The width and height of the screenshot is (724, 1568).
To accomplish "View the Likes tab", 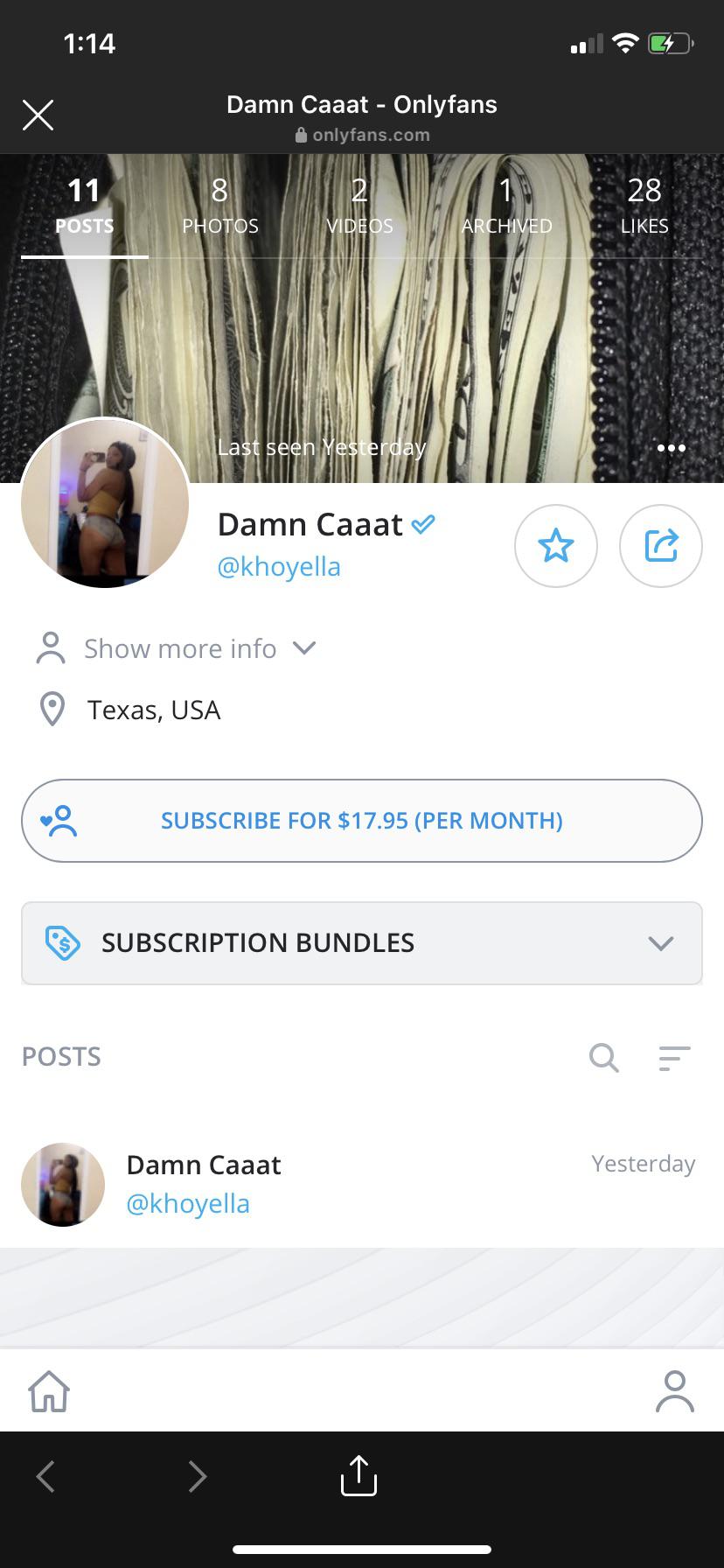I will (644, 206).
